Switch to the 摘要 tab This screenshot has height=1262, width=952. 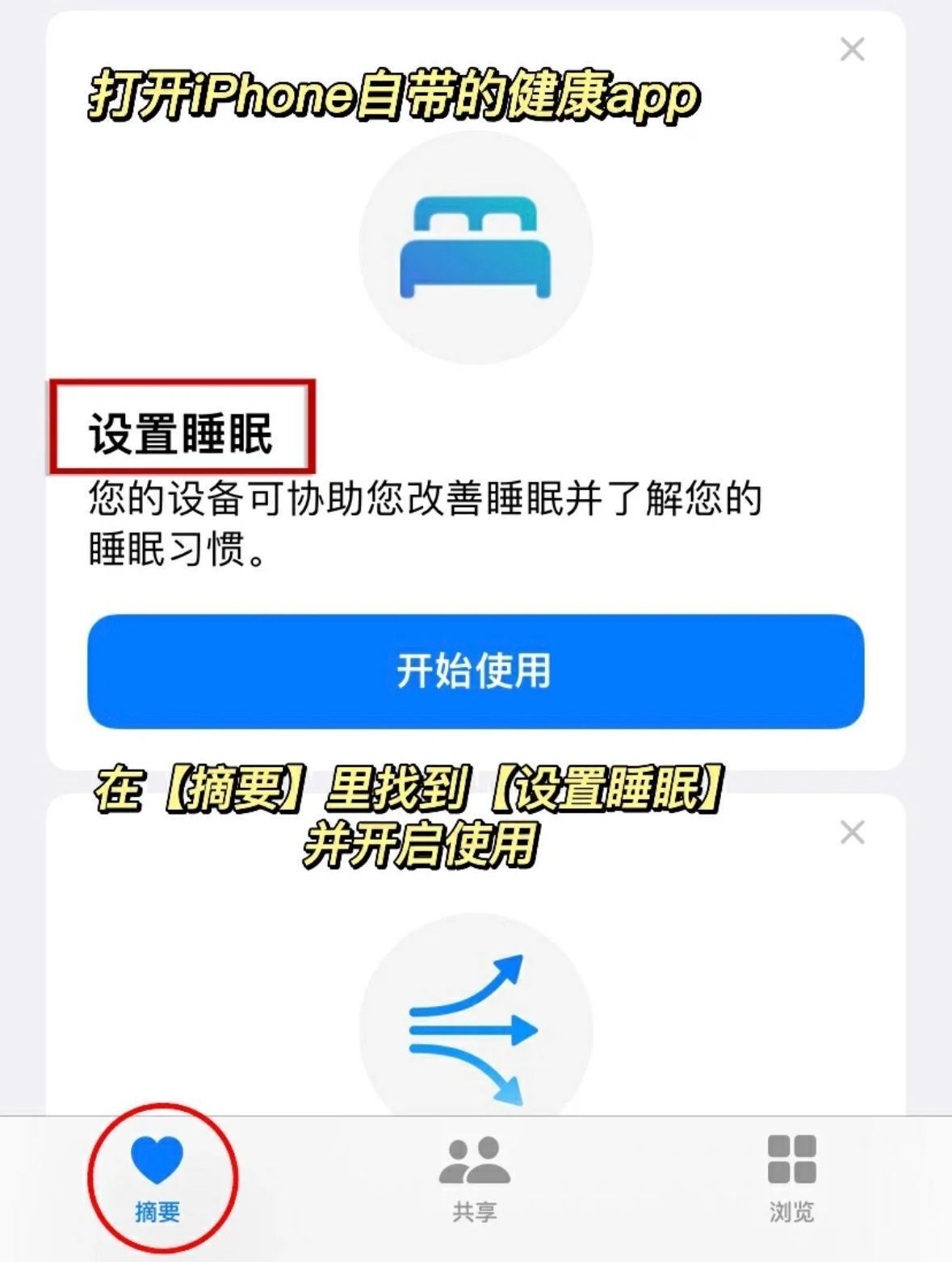[157, 1176]
